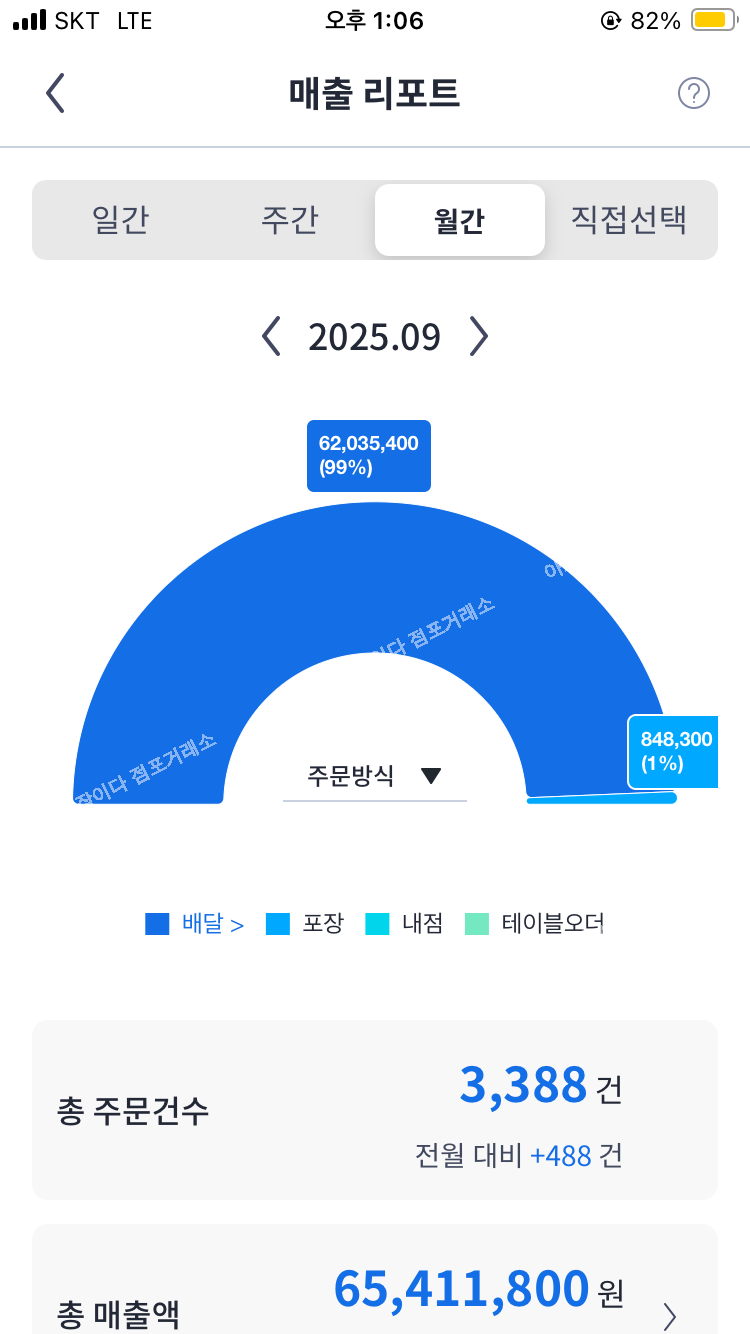Expand the 주문방식 dropdown
This screenshot has height=1334, width=750.
(374, 776)
